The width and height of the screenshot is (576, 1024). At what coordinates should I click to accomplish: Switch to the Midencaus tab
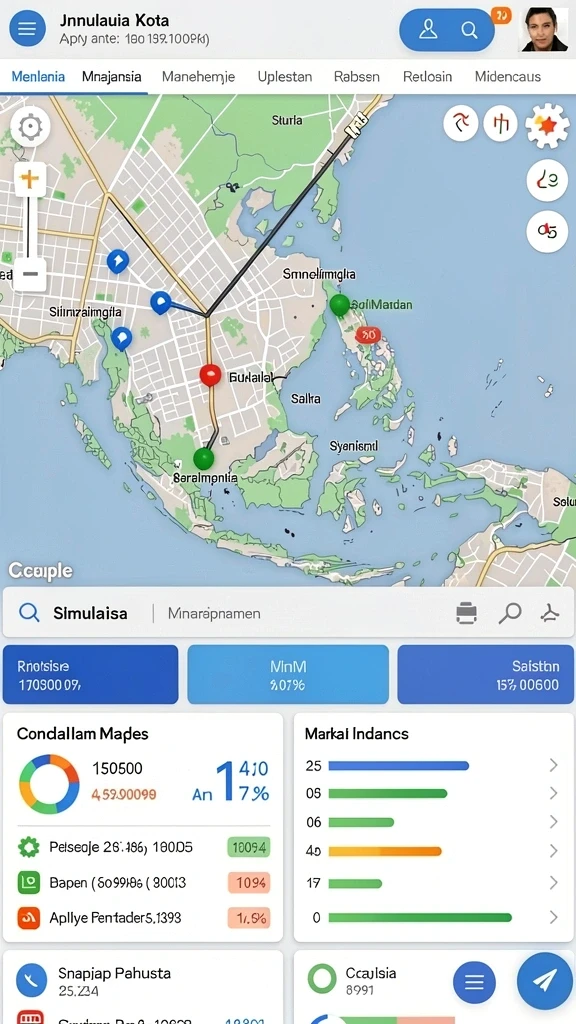pyautogui.click(x=507, y=76)
